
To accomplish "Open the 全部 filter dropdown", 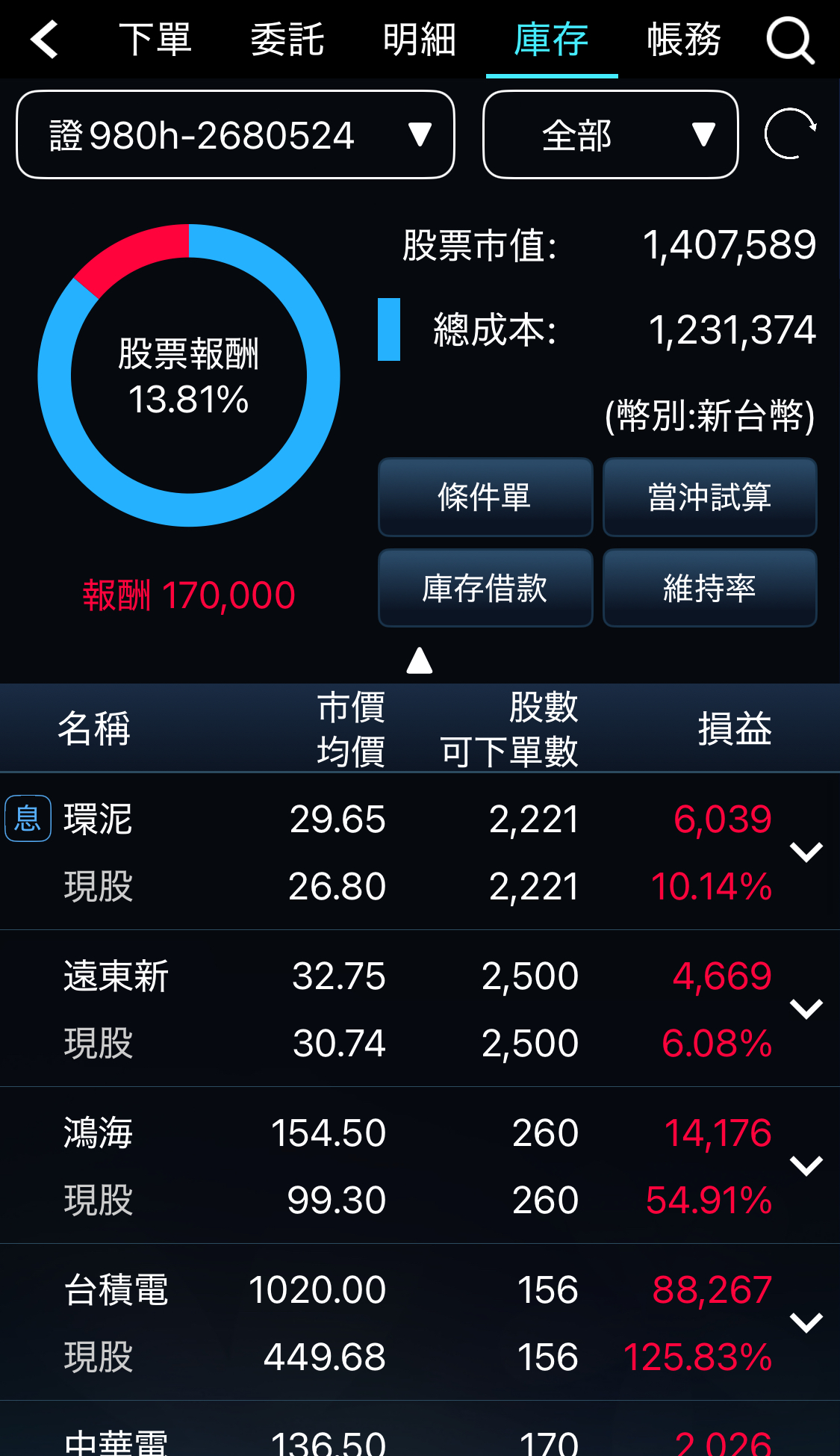I will [x=611, y=134].
